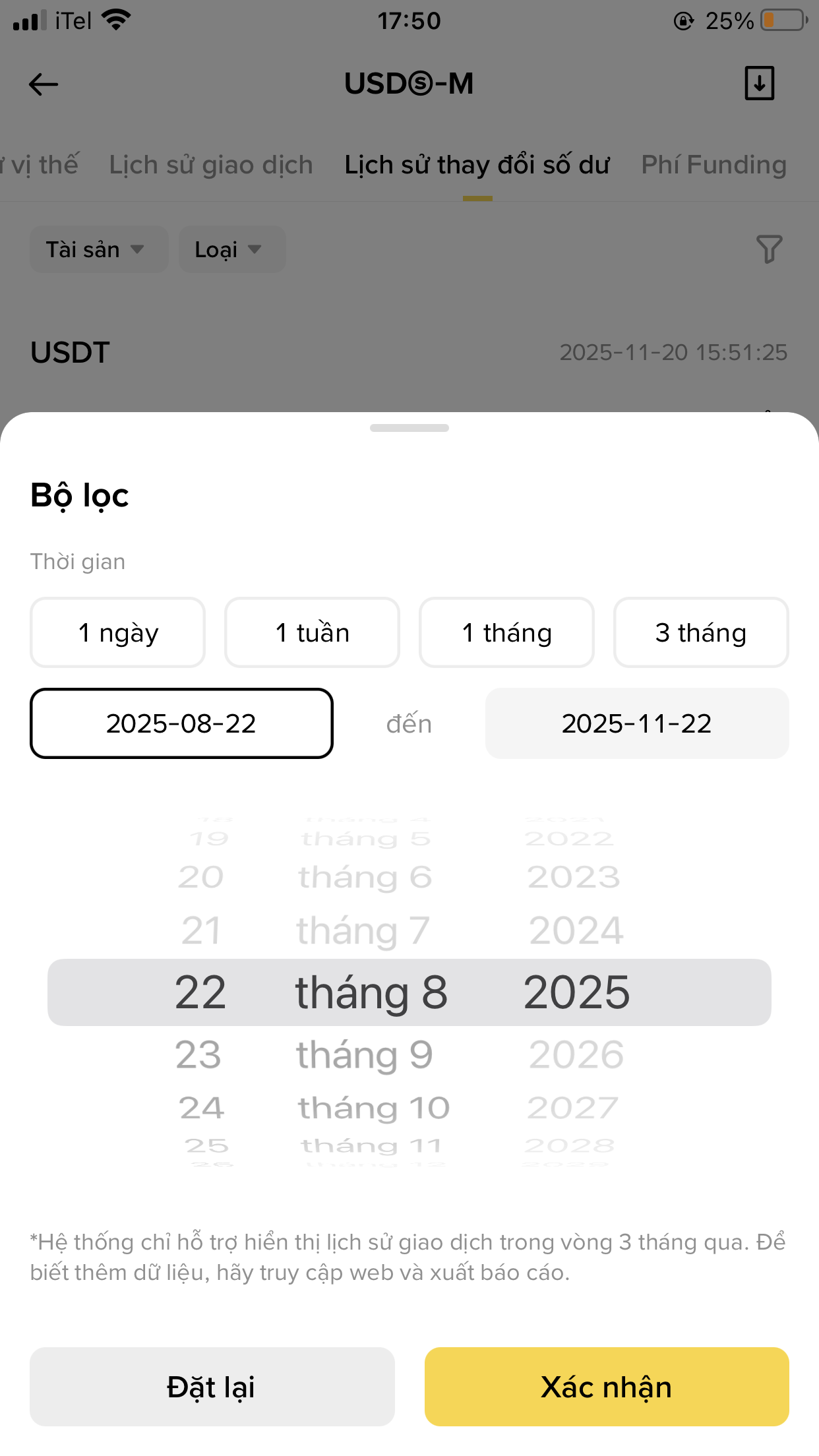
Task: Pick the 3 tháng time range
Action: [x=701, y=632]
